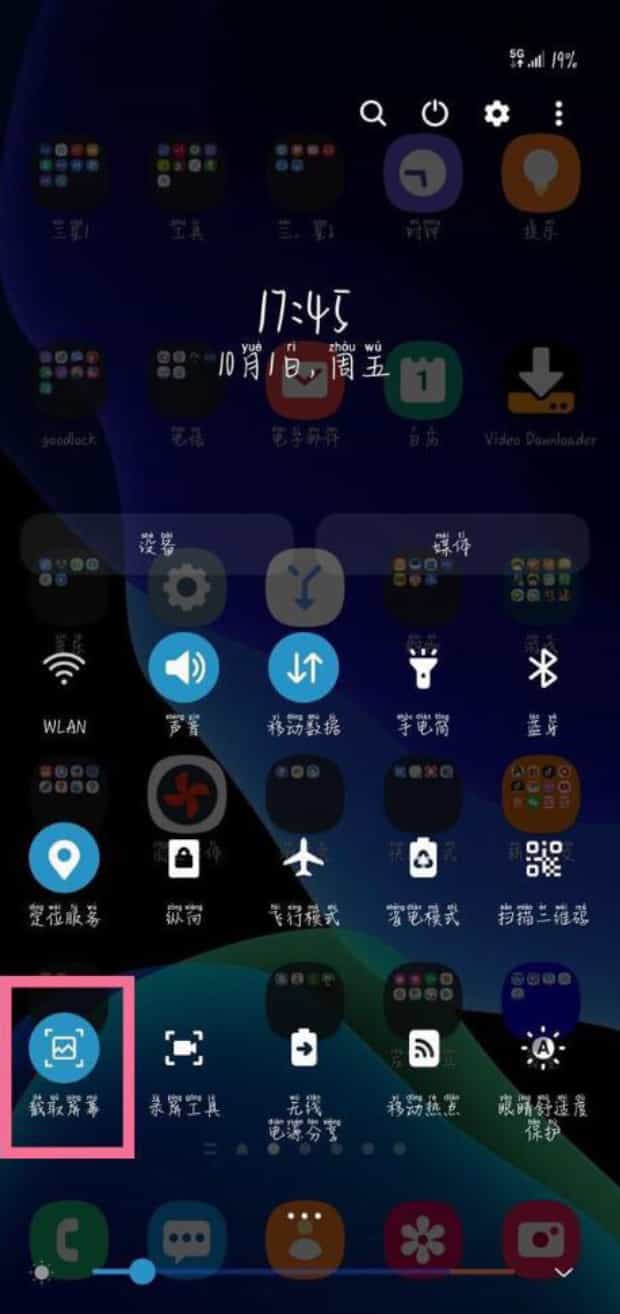This screenshot has width=620, height=1314.
Task: Start the 录屏工具 screen recorder
Action: (183, 1048)
